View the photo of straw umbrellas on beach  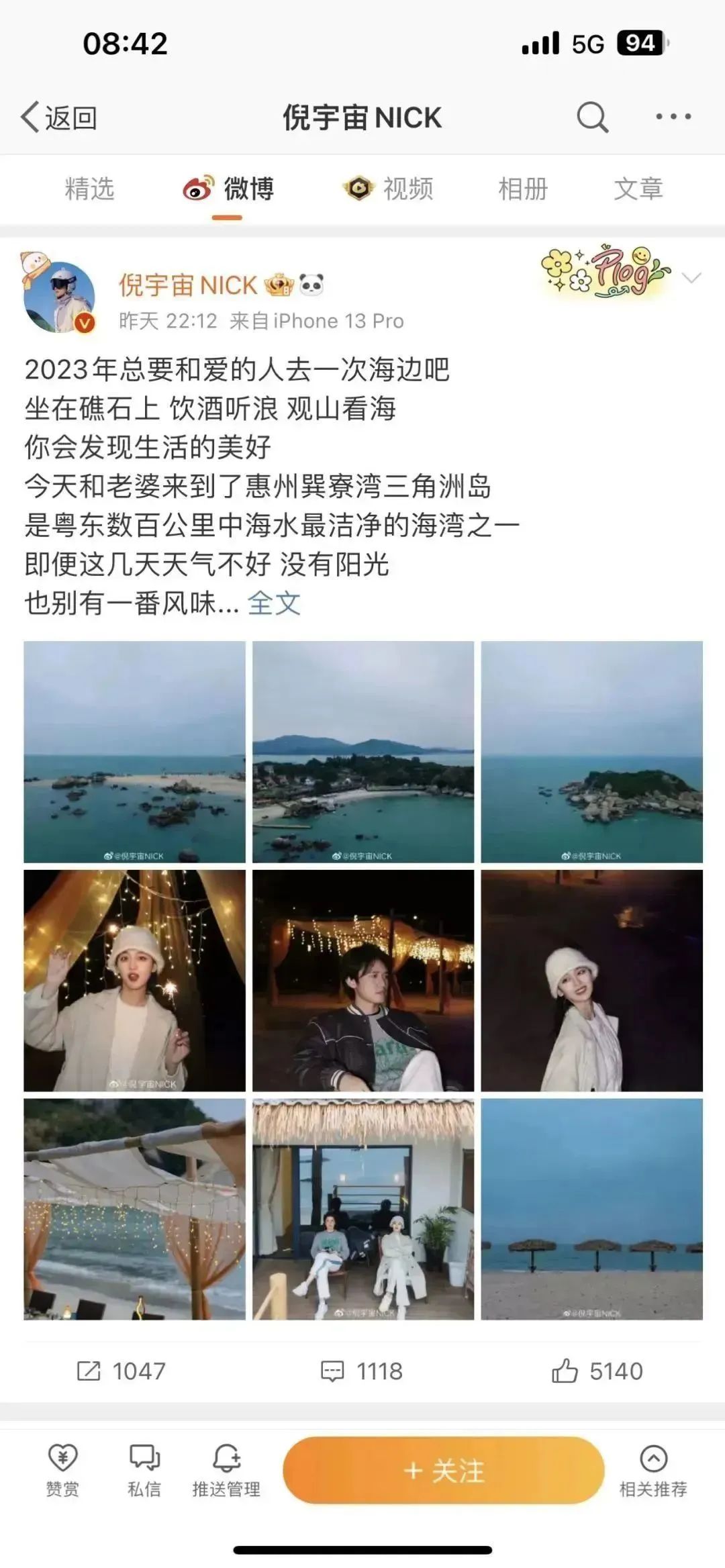click(x=591, y=1210)
